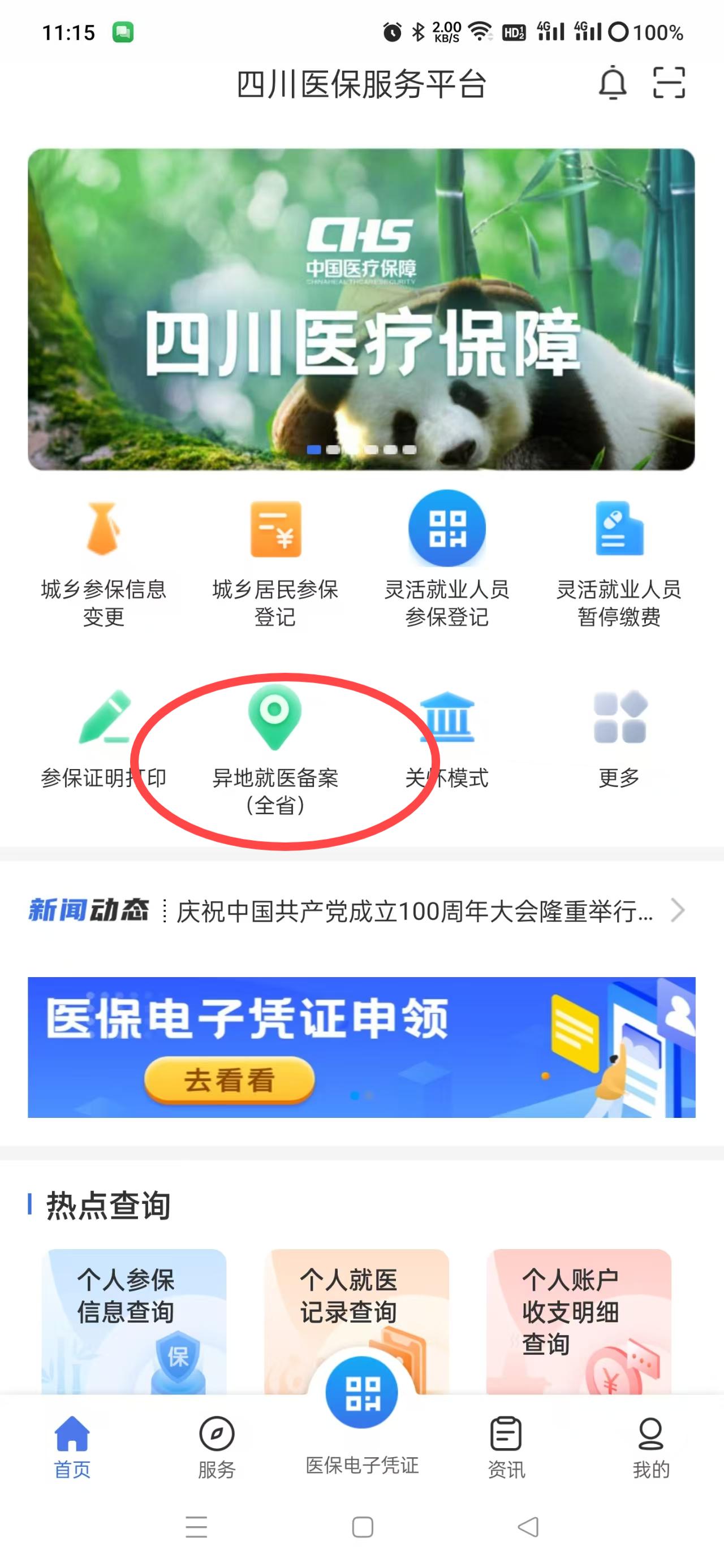Open the 新闻动态 news headline
The width and height of the screenshot is (724, 1568).
click(414, 911)
